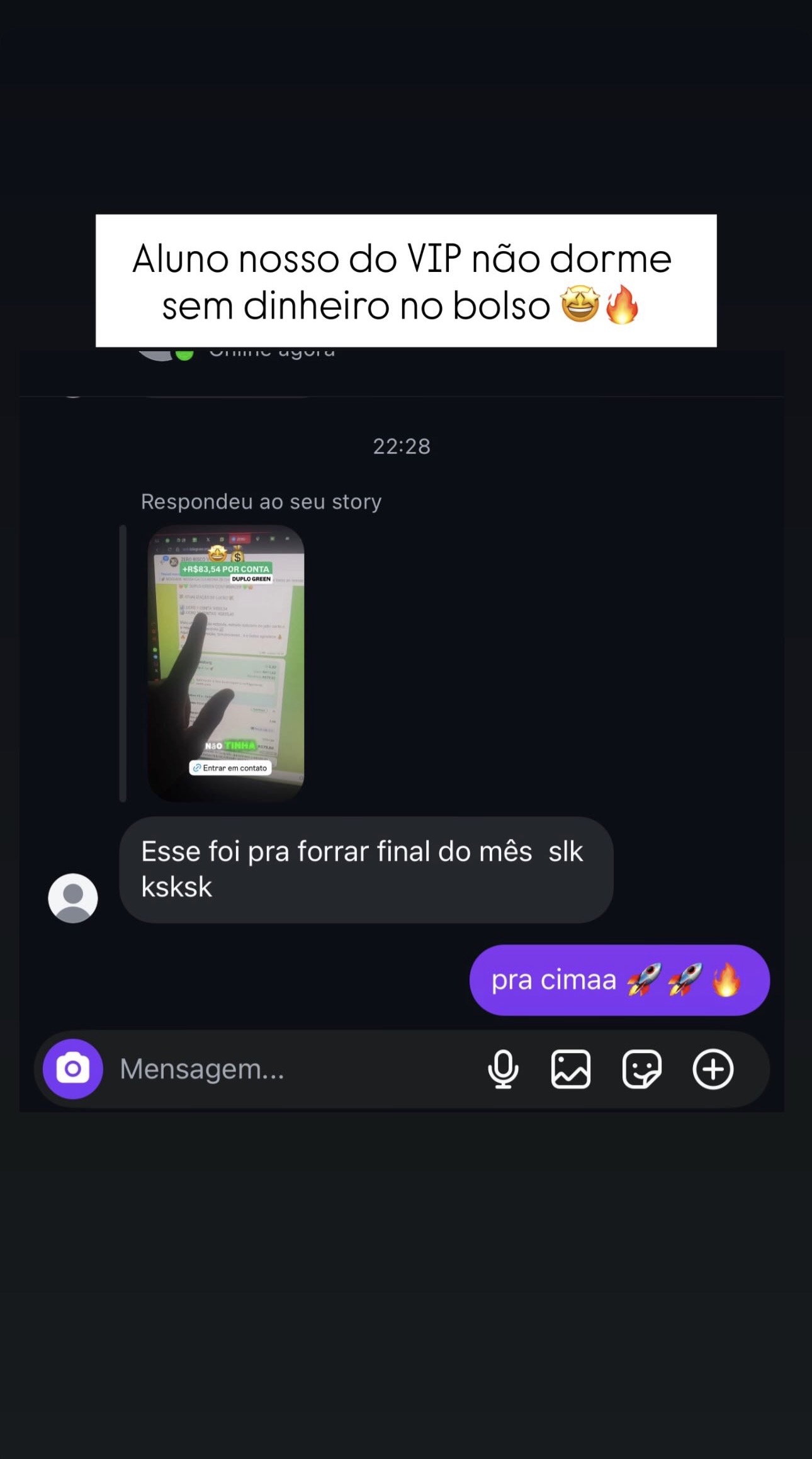Tap the 22:28 timestamp
Viewport: 812px width, 1459px height.
[402, 446]
